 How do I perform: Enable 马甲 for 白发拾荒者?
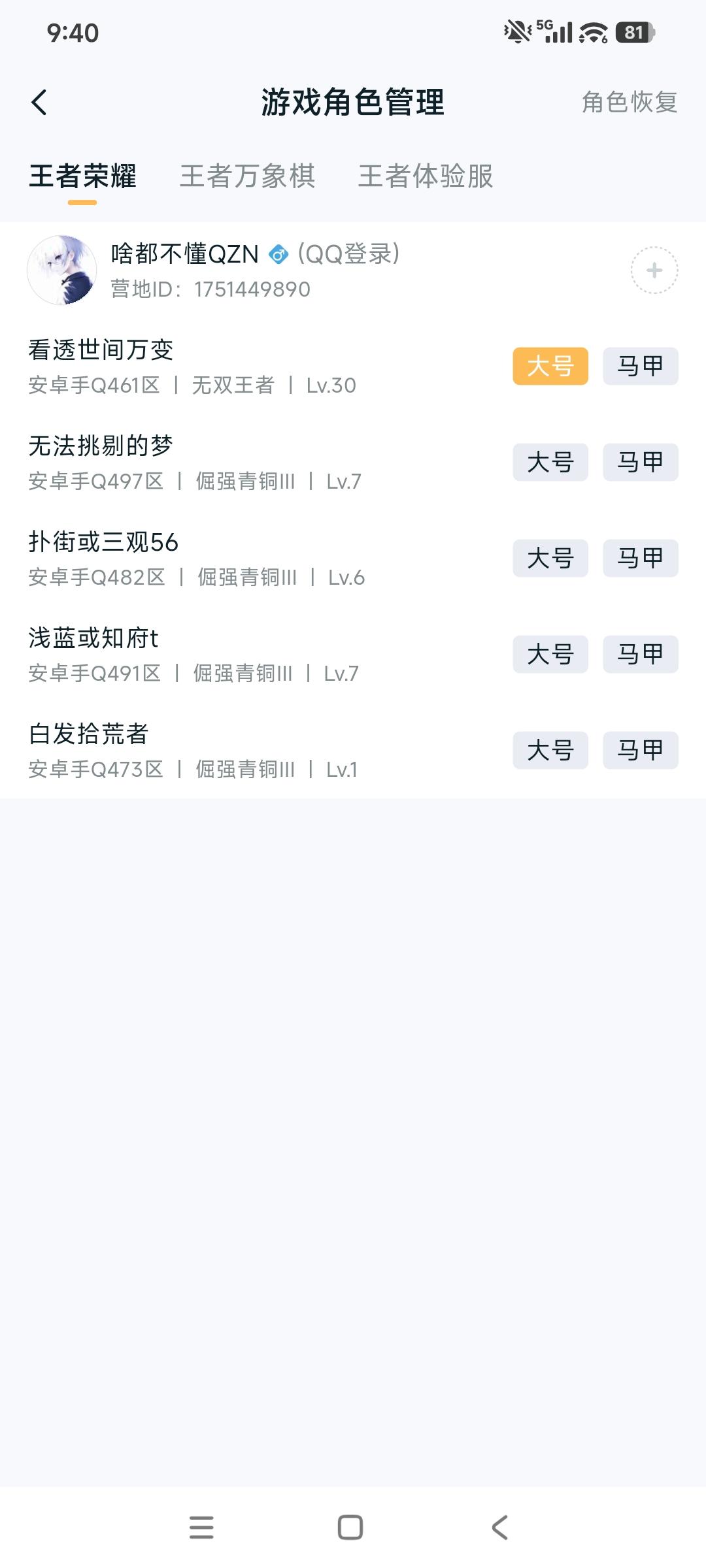point(639,751)
